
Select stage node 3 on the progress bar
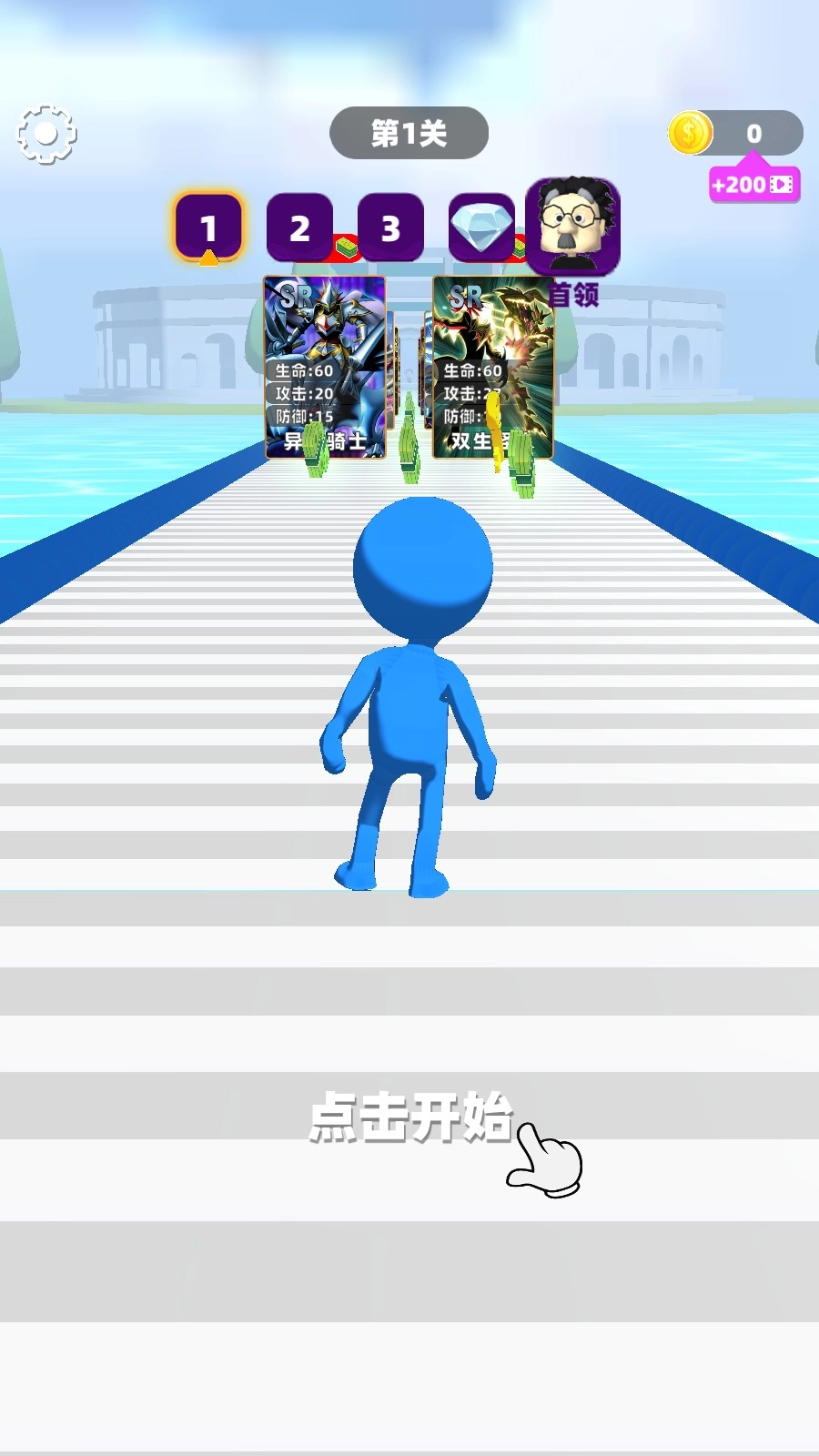click(x=391, y=227)
